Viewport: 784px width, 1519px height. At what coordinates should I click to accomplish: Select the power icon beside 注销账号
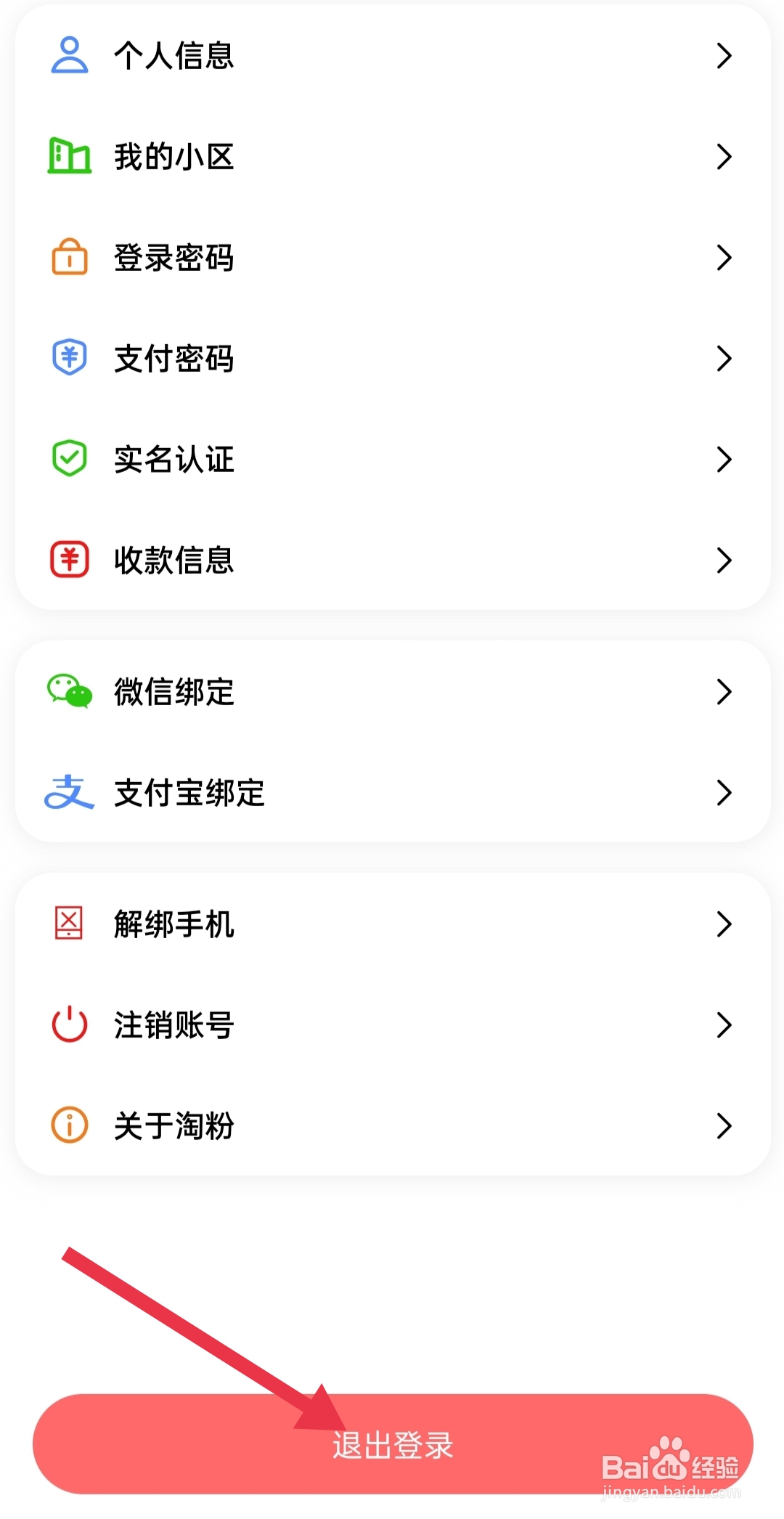pyautogui.click(x=68, y=1025)
